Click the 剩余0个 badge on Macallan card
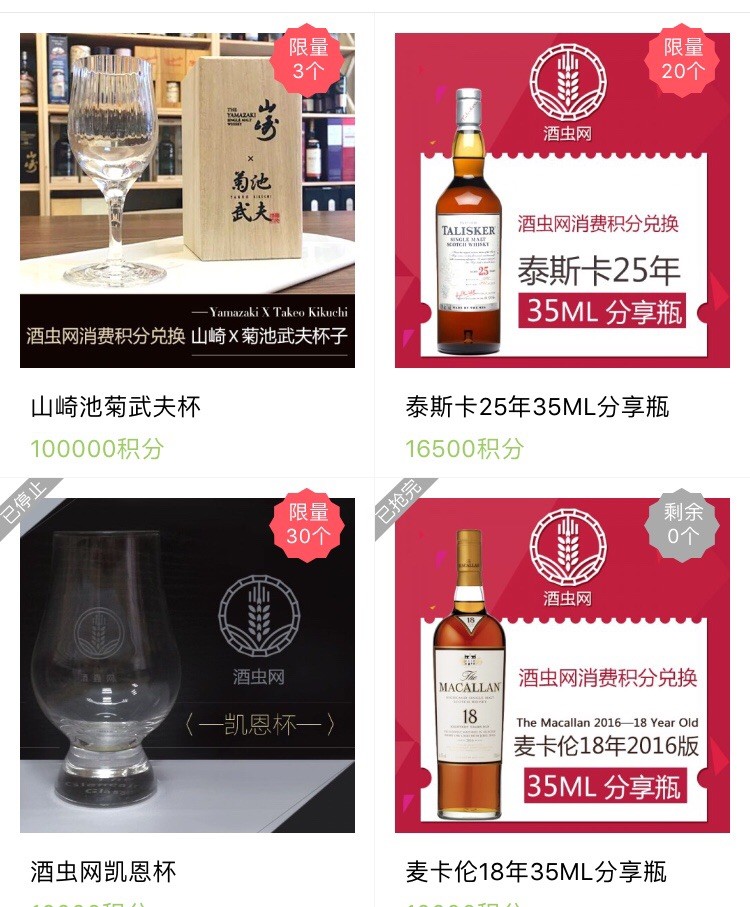 click(x=682, y=526)
